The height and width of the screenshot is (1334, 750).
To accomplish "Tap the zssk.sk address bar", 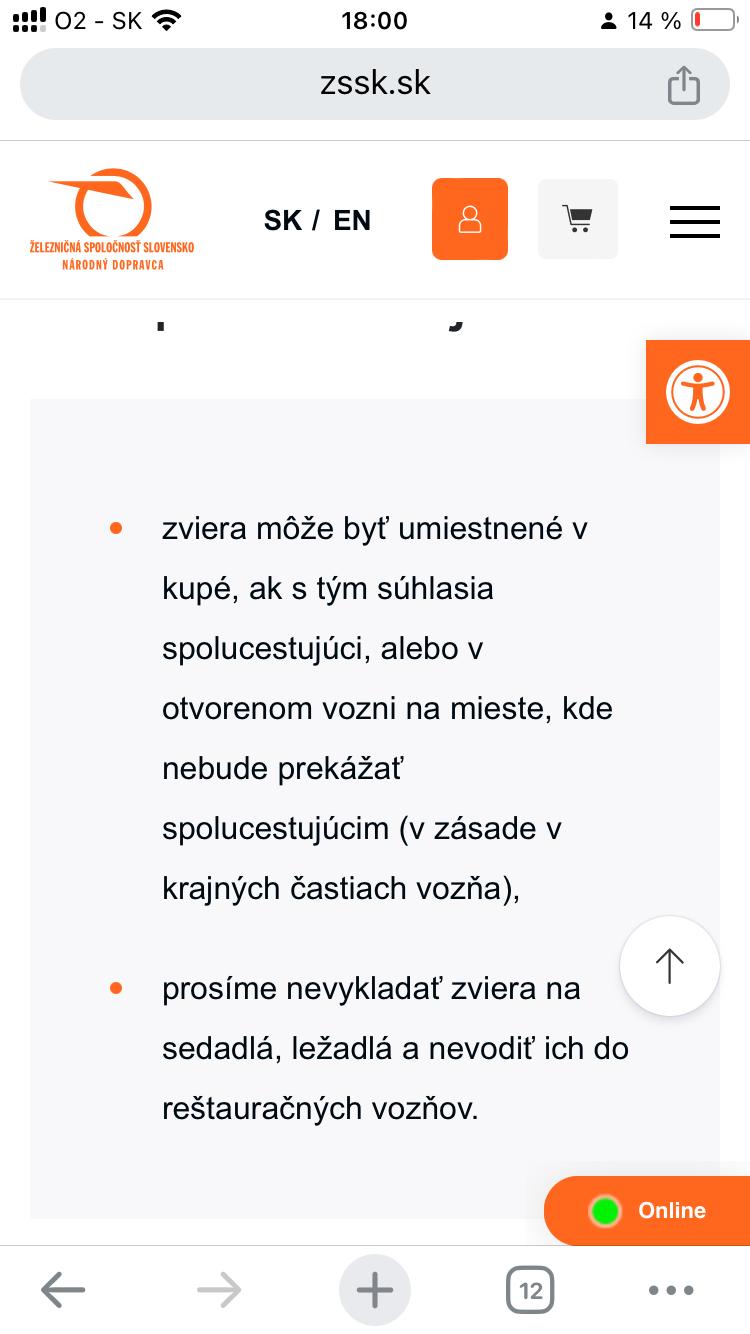I will (x=375, y=84).
